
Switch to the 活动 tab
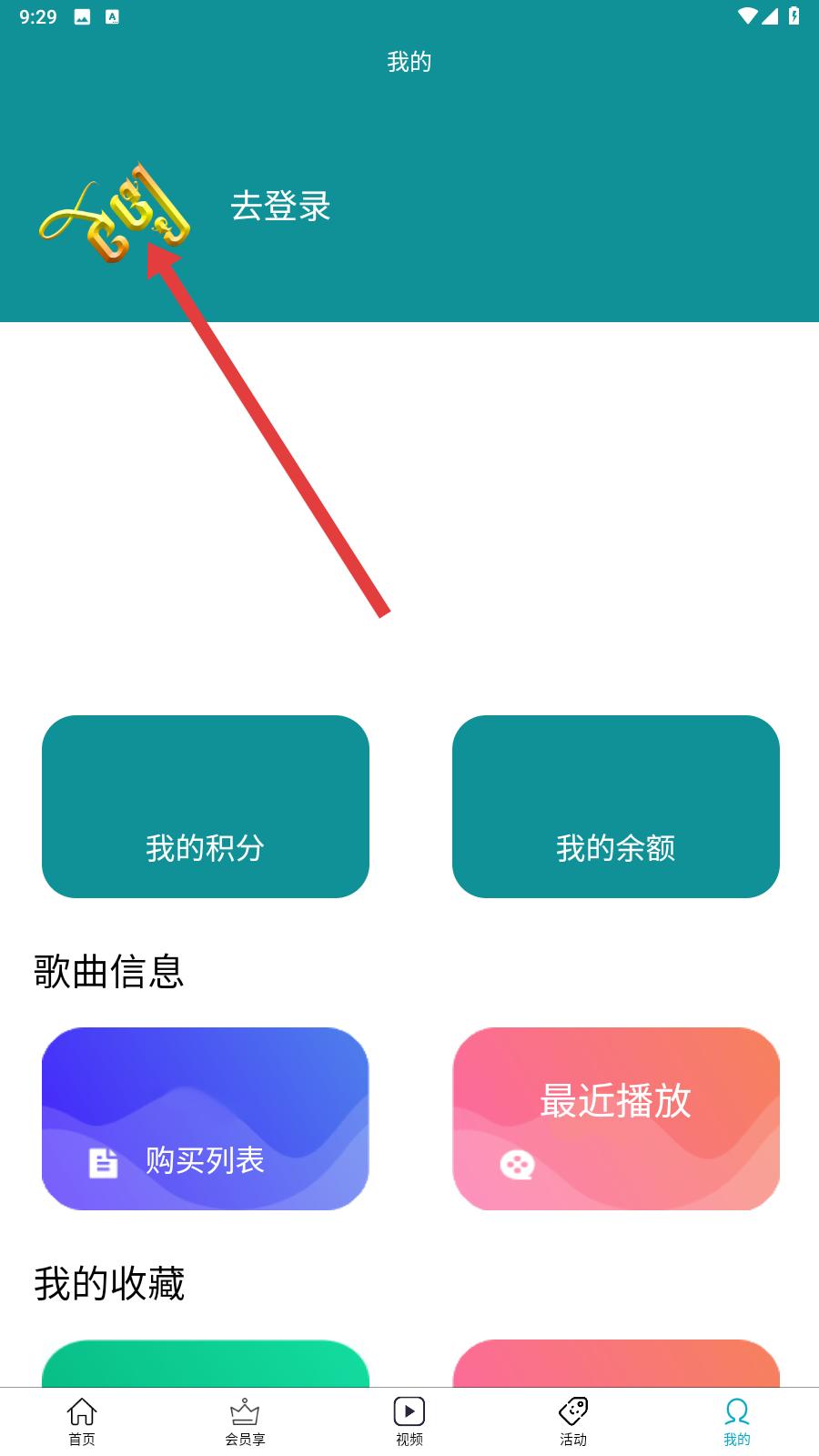point(573,1421)
